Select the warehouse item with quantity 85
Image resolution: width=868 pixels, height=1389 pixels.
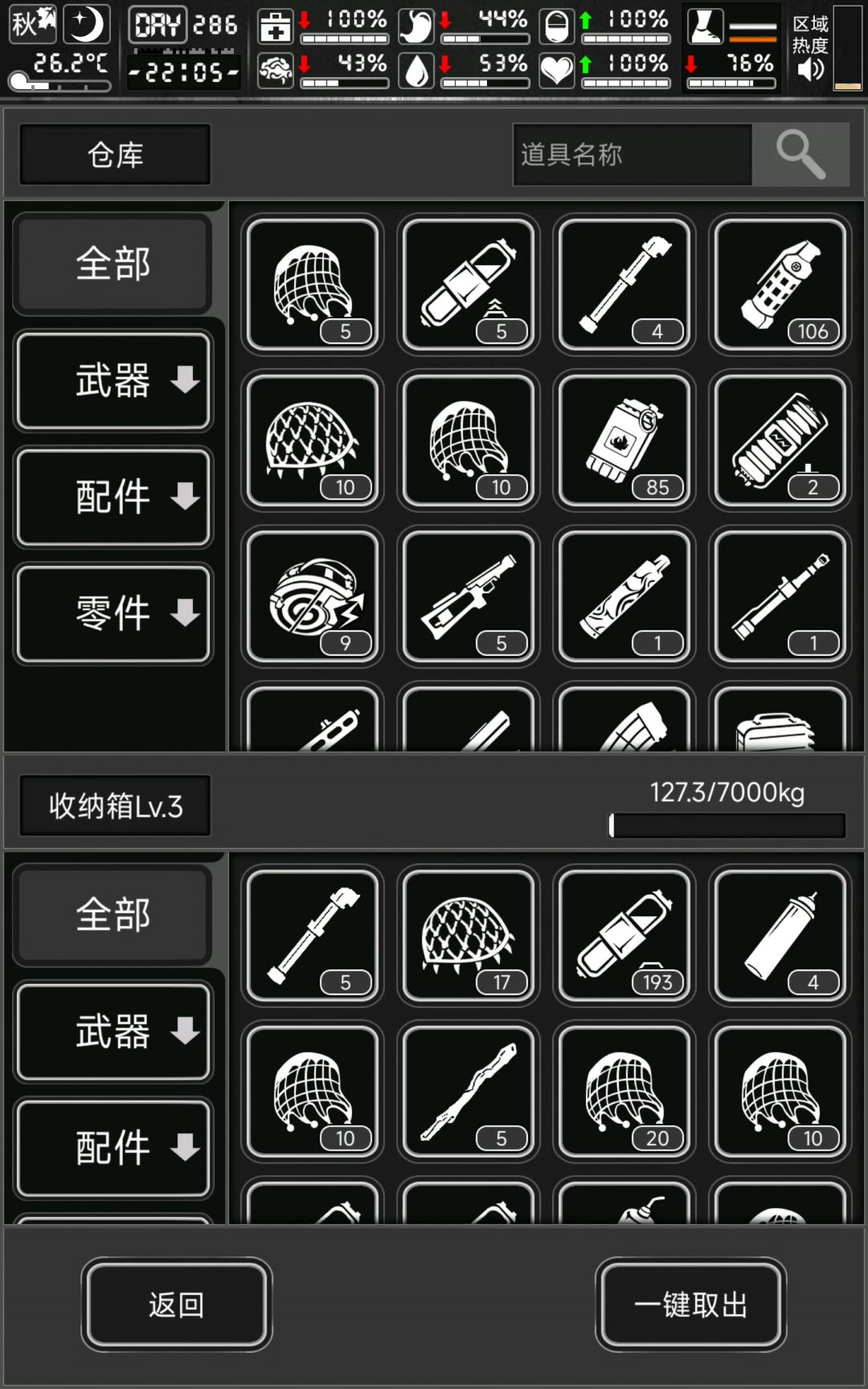click(x=624, y=440)
